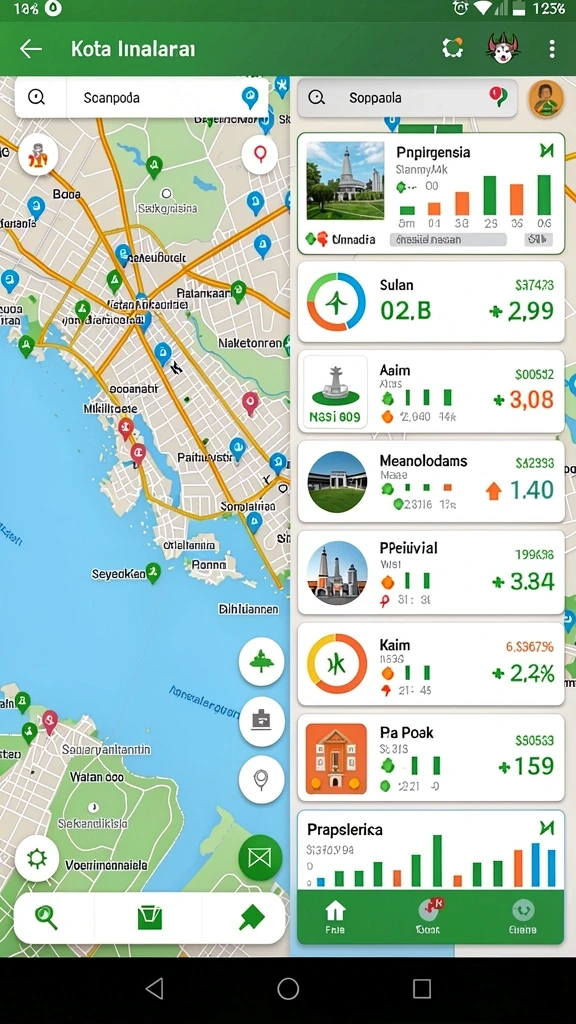Tap the Scanpoda search field
Screen dimensions: 576x1024
tap(141, 98)
